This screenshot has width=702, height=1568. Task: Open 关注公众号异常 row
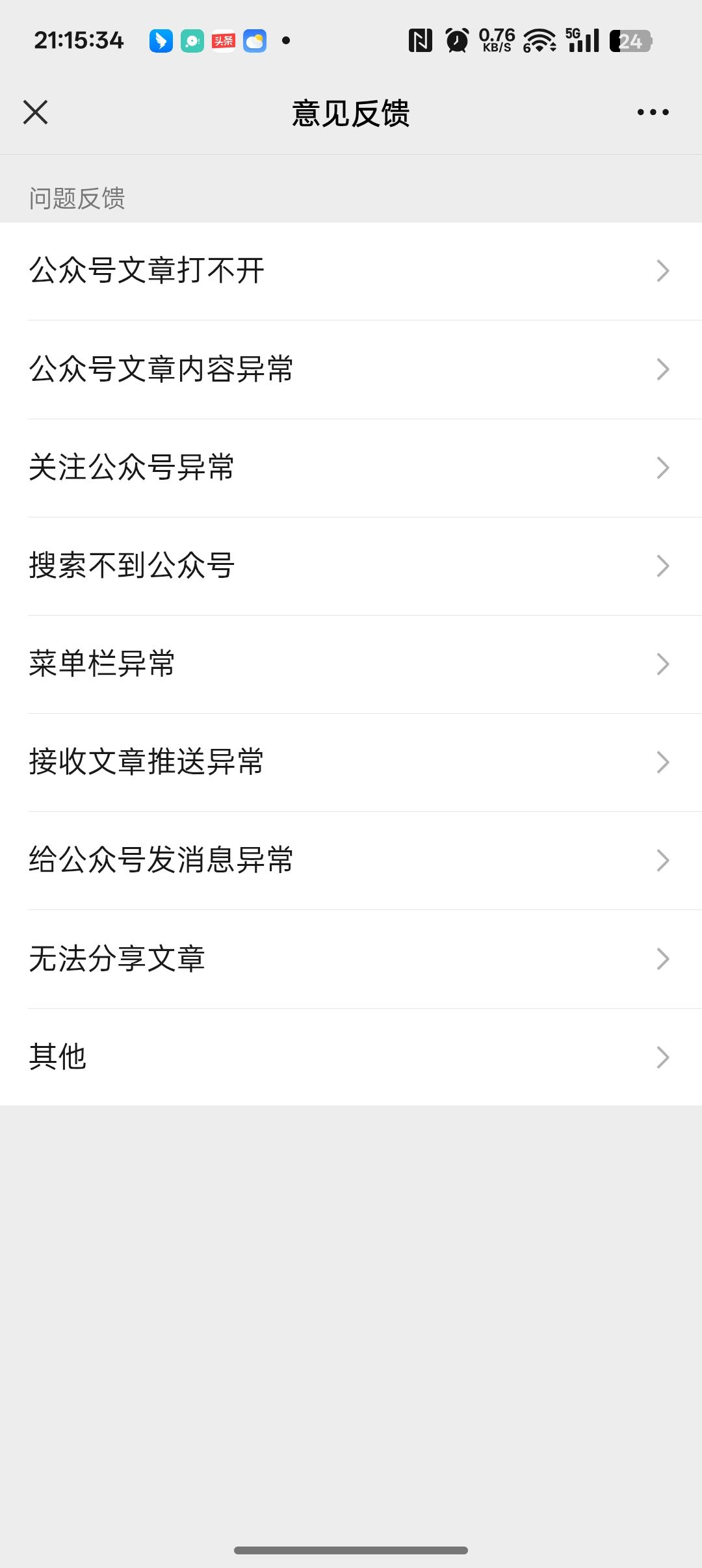tap(351, 467)
